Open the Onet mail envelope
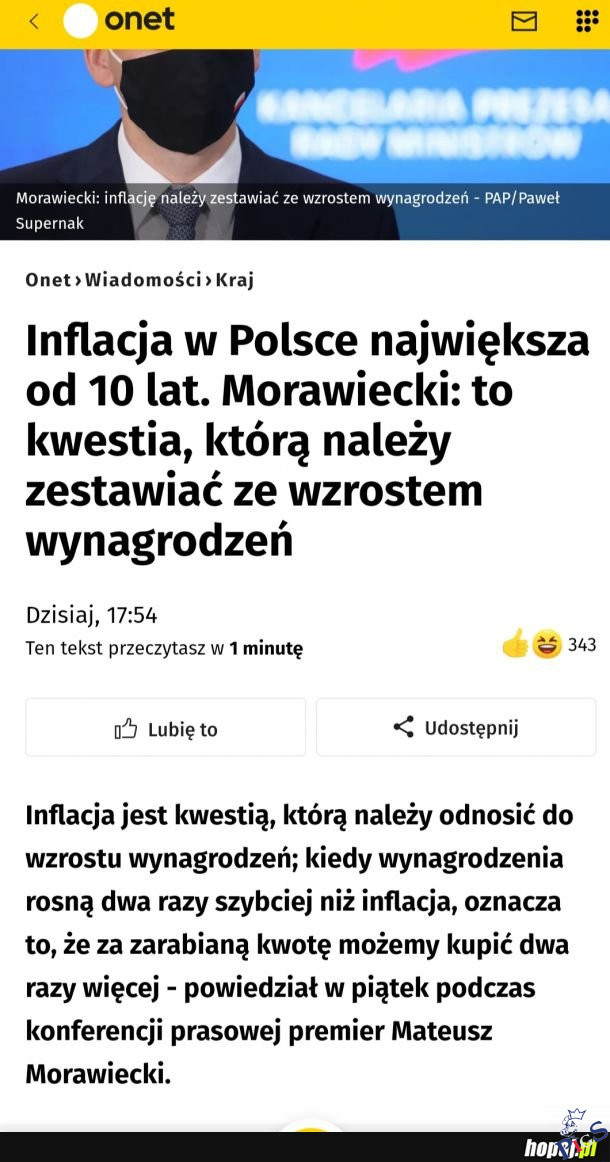610x1162 pixels. pyautogui.click(x=524, y=21)
